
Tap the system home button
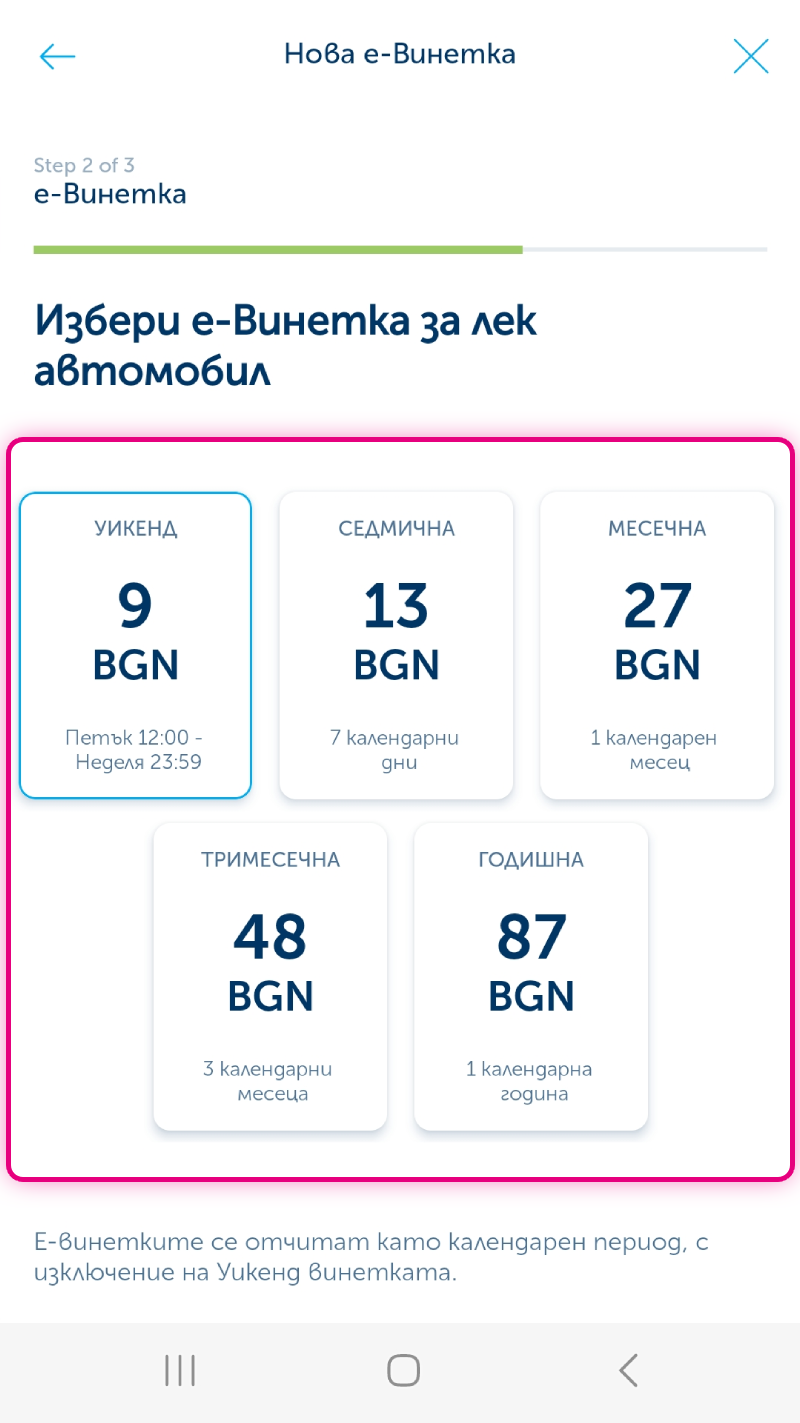coord(403,1370)
